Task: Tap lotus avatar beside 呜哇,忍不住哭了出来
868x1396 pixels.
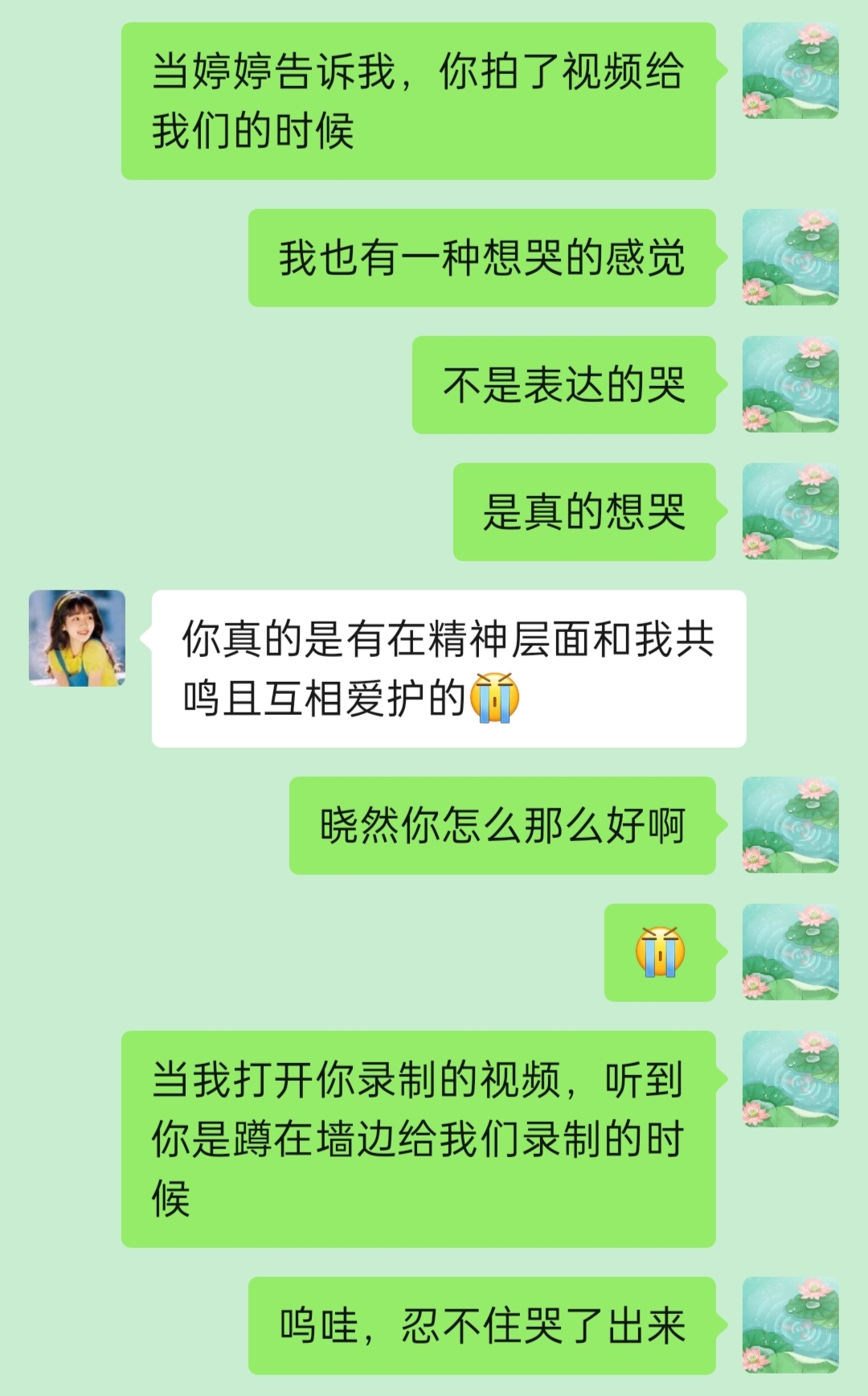Action: tap(790, 1324)
